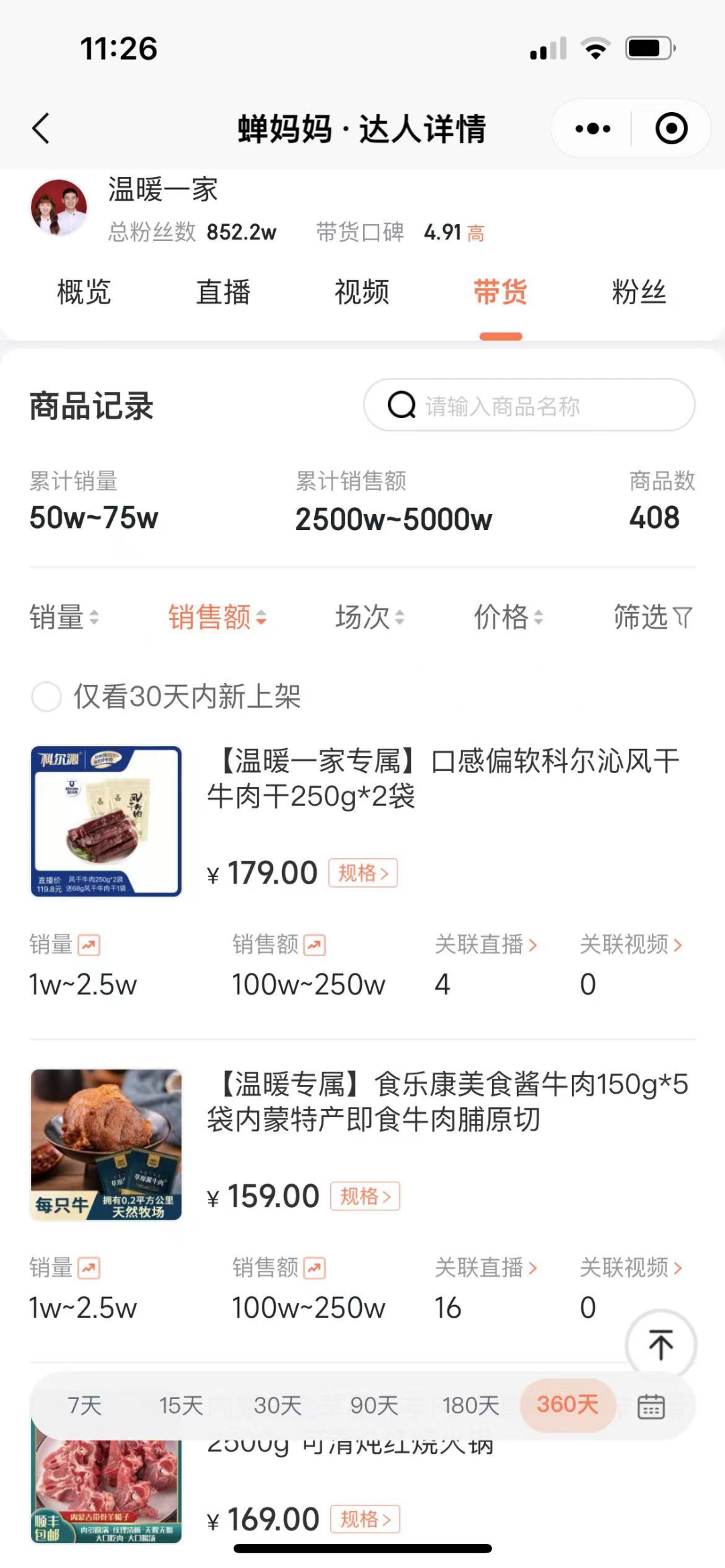The width and height of the screenshot is (725, 1568).
Task: Open 关联直播 for the 食乐康酱牛肉 product
Action: click(x=485, y=1267)
